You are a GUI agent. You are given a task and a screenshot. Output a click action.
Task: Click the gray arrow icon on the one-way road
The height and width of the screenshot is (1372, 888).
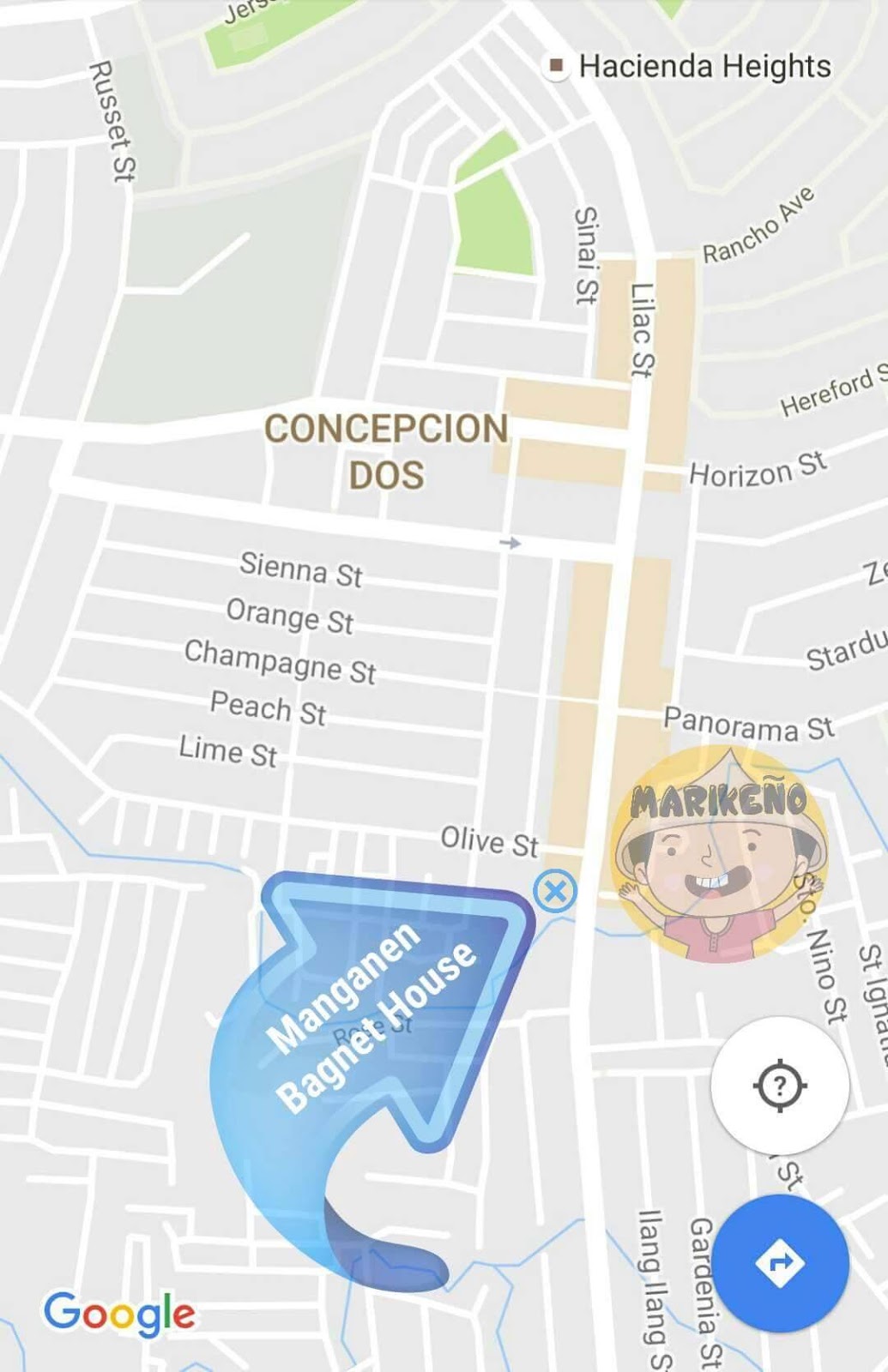(512, 541)
